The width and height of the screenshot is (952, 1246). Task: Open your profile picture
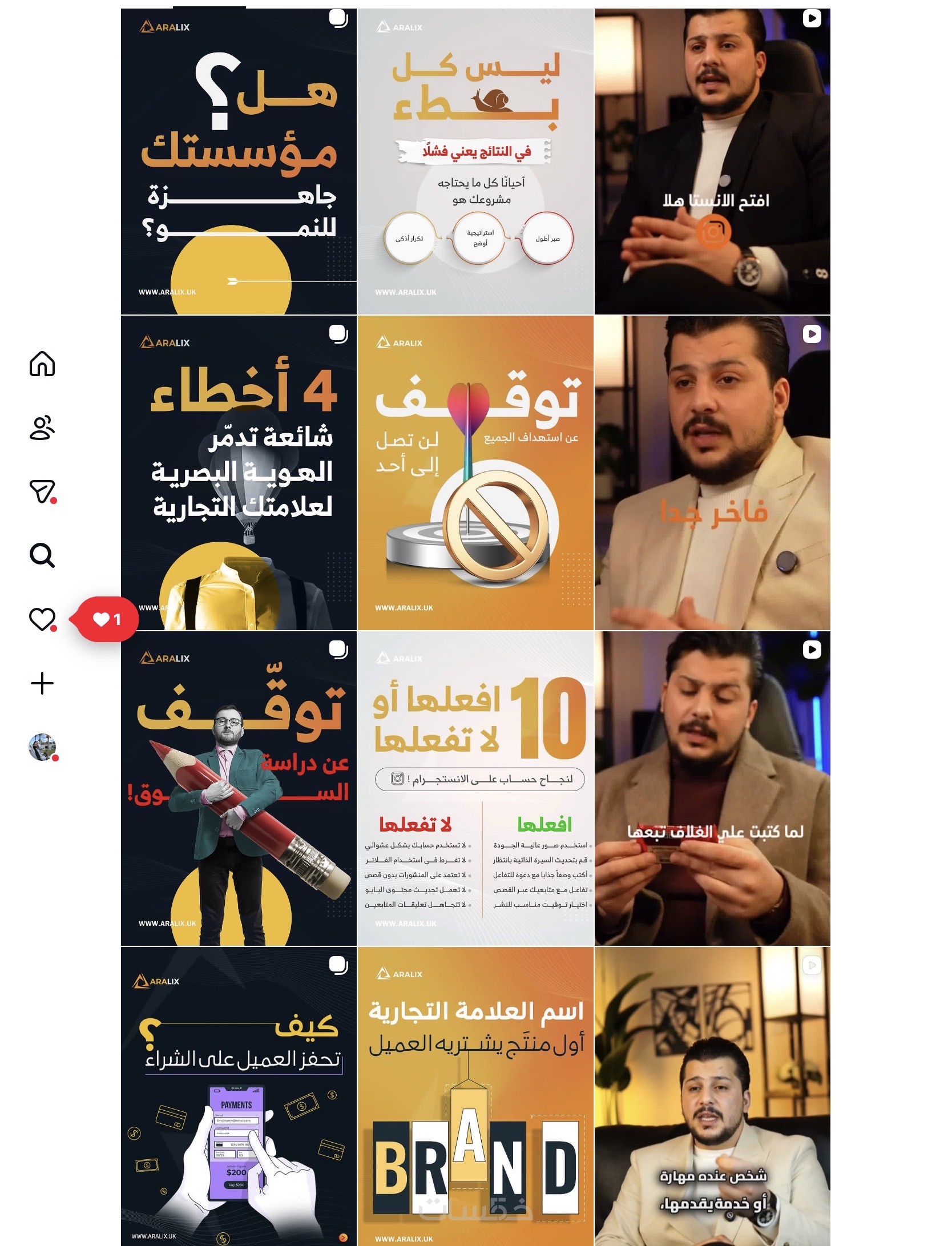[x=42, y=747]
